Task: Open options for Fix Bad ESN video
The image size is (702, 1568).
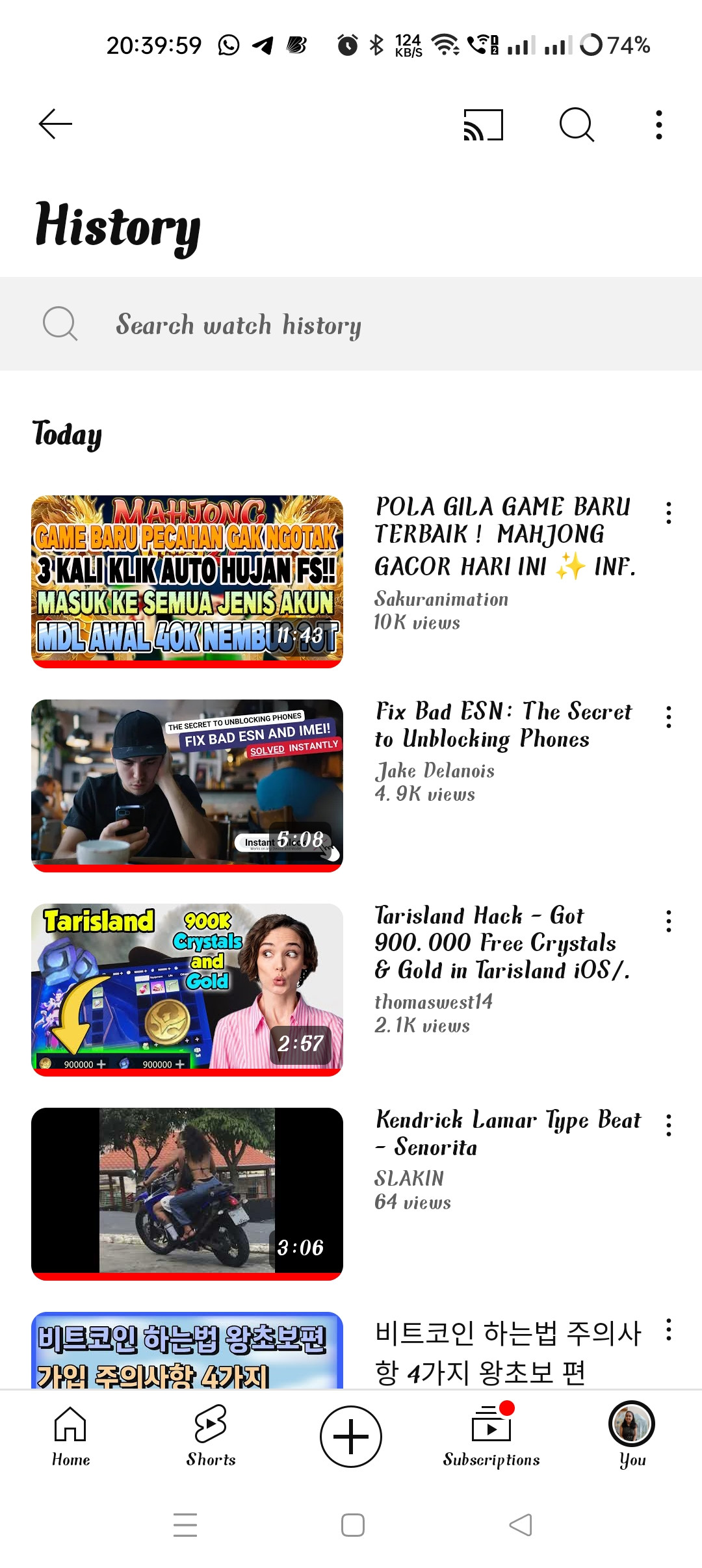Action: (668, 717)
